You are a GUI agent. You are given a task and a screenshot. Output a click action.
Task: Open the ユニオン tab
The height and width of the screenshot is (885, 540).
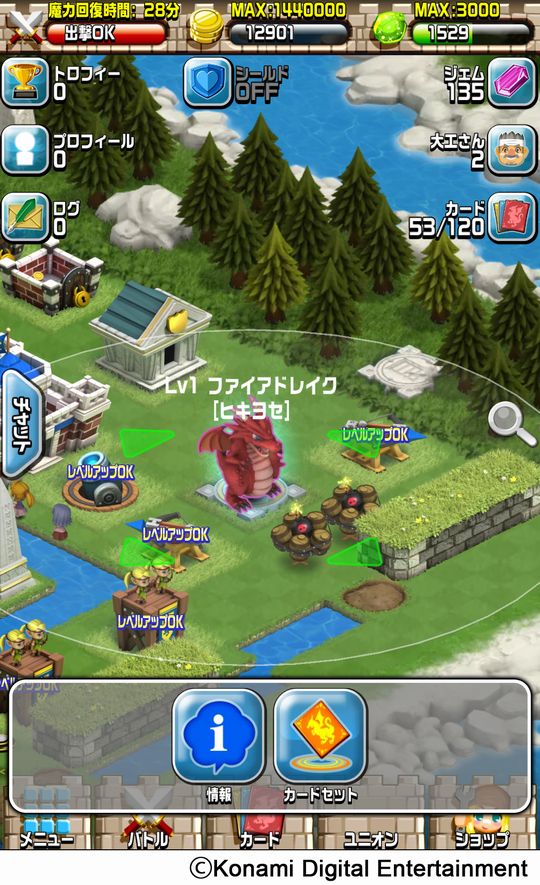point(371,834)
